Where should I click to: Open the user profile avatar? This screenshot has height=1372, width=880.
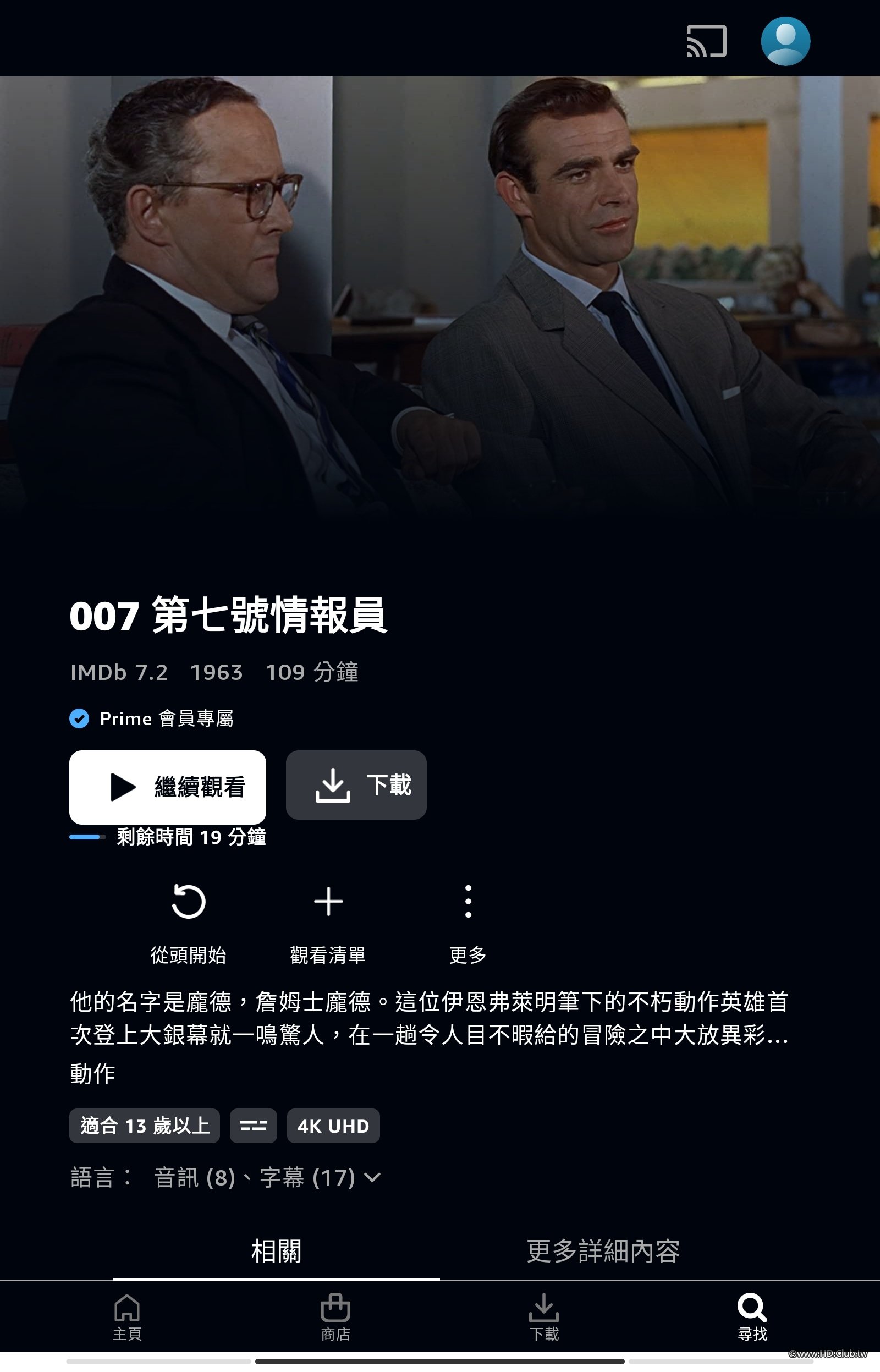pos(785,41)
